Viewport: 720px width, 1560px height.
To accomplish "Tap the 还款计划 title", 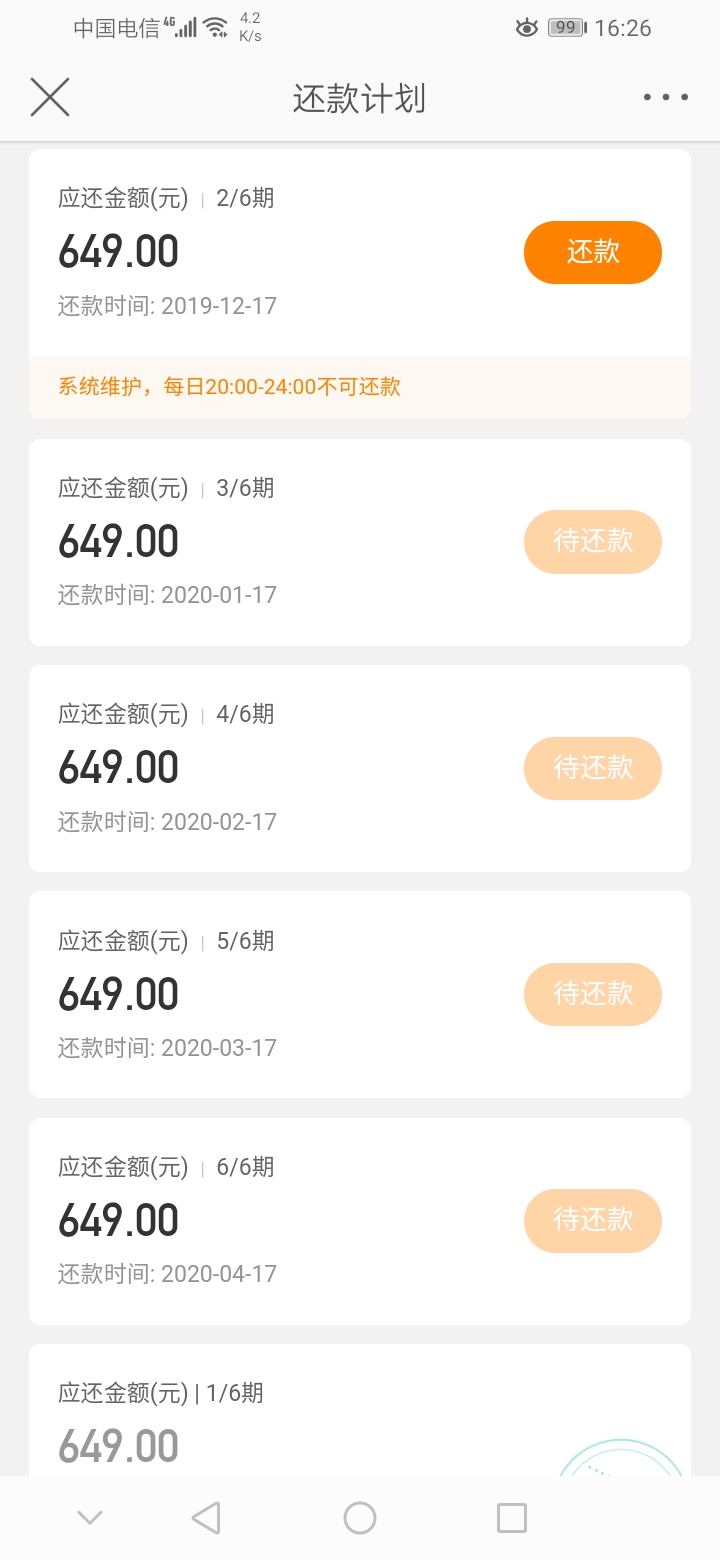I will click(360, 98).
